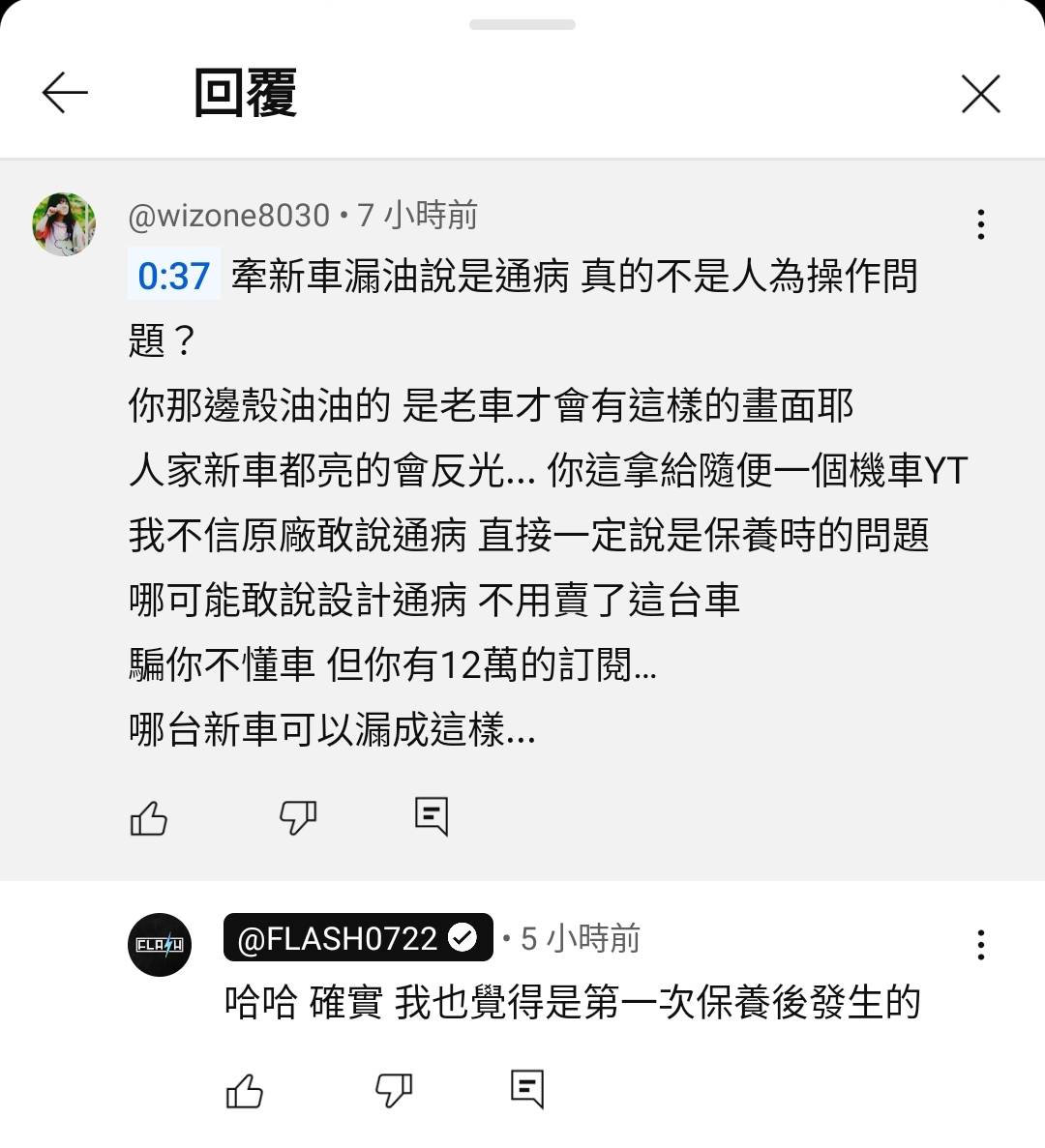Image resolution: width=1045 pixels, height=1148 pixels.
Task: Open @FLASH0722's channel avatar
Action: (159, 945)
